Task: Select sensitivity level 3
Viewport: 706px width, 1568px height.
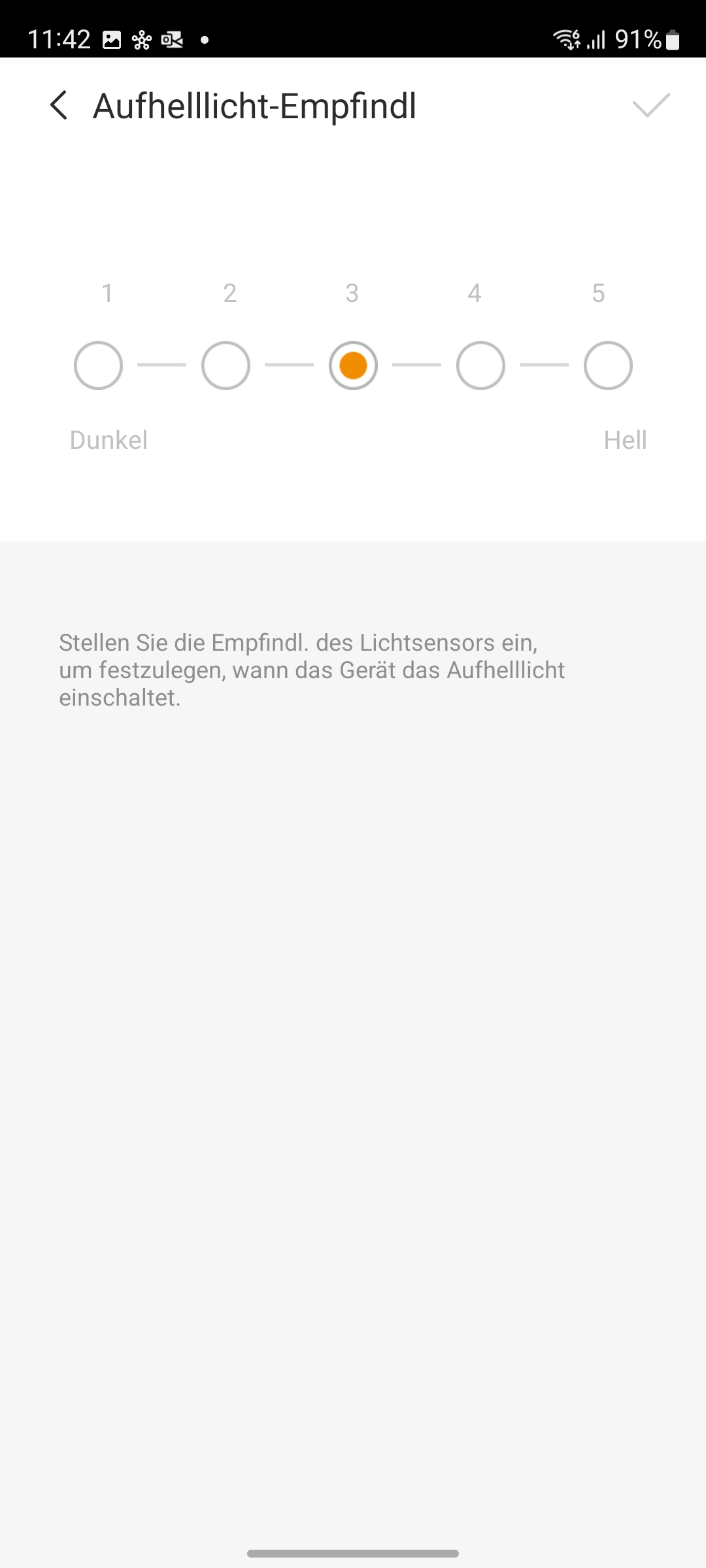Action: [x=353, y=365]
